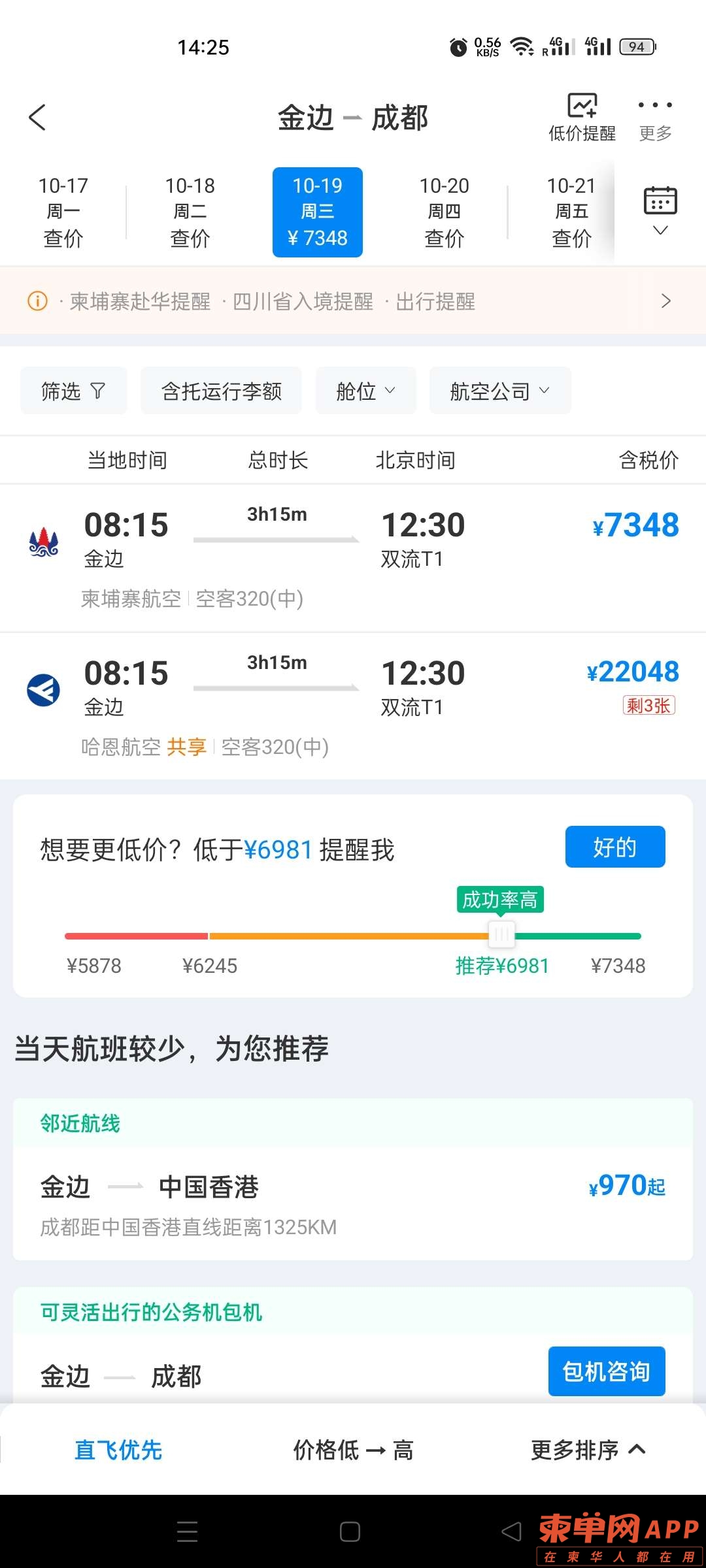The width and height of the screenshot is (706, 1568).
Task: Open the 金边 to 中国香港 nearby route
Action: tap(353, 1203)
